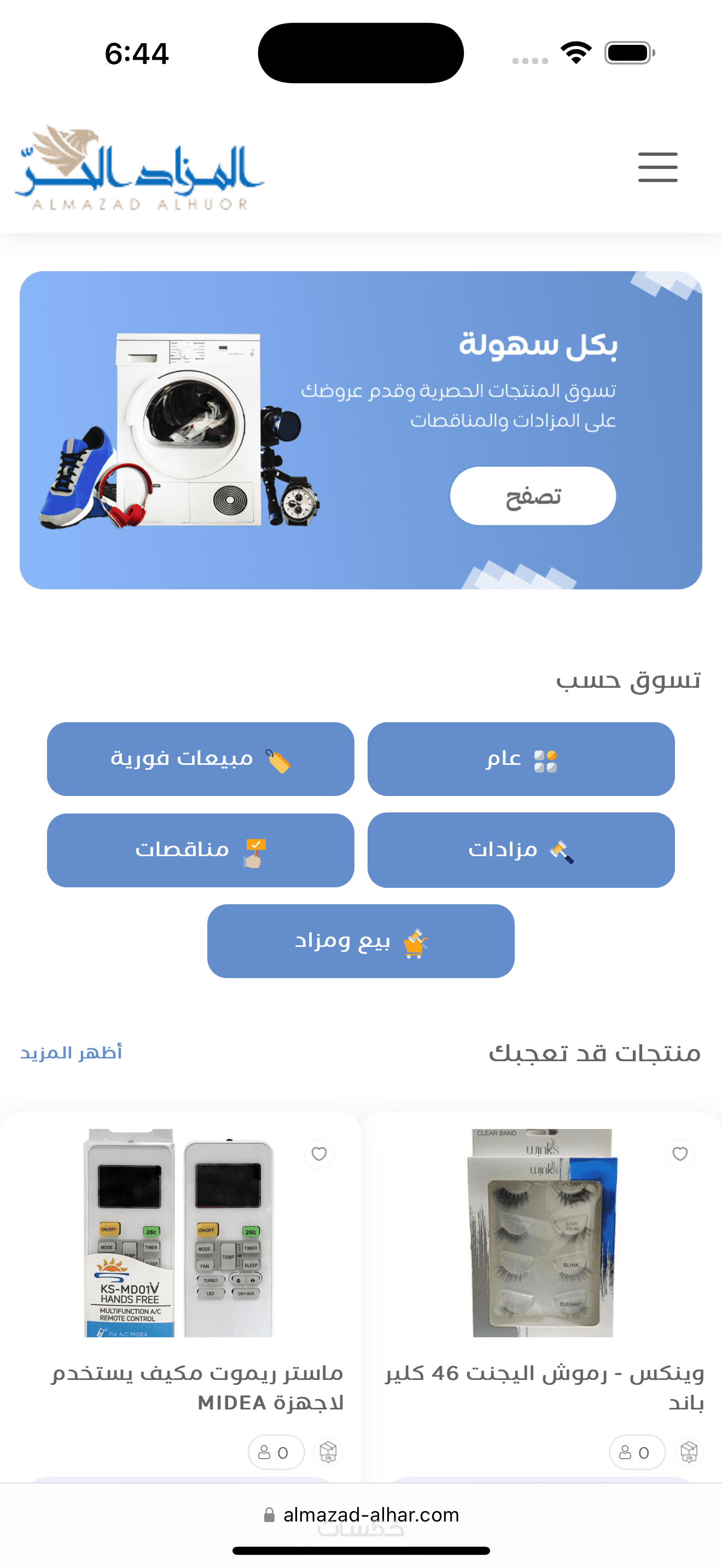Choose the بيع ومزاد category
722x1568 pixels.
[x=360, y=941]
